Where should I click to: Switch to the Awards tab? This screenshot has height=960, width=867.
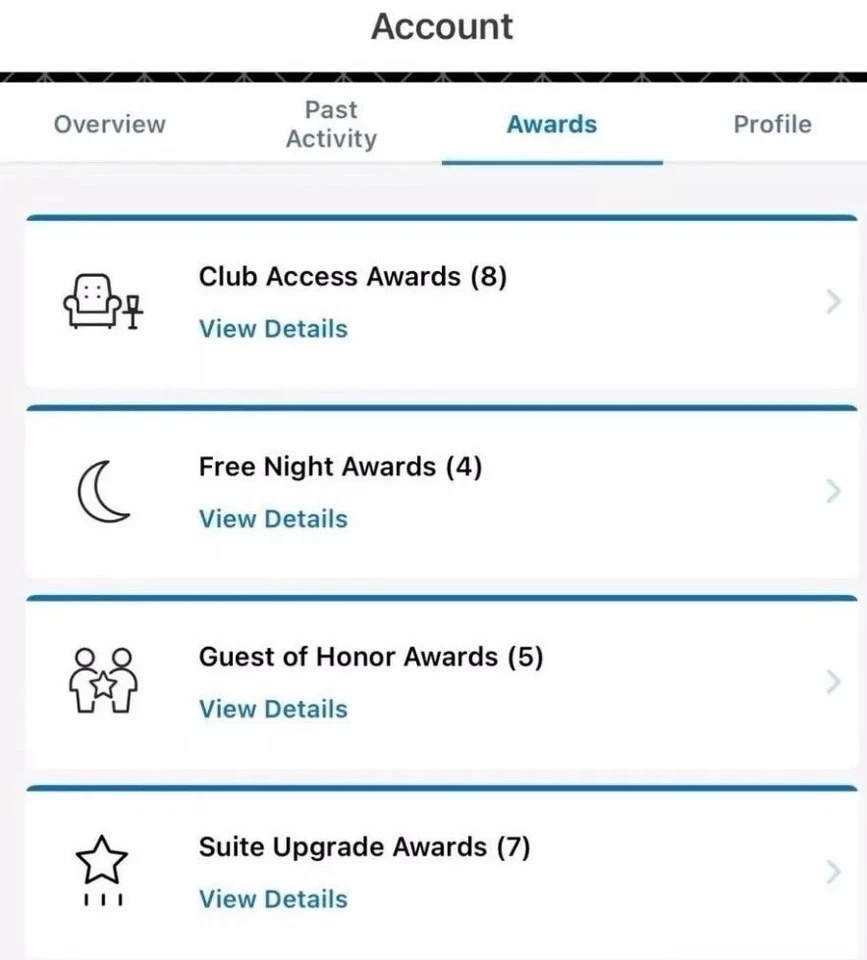tap(551, 124)
